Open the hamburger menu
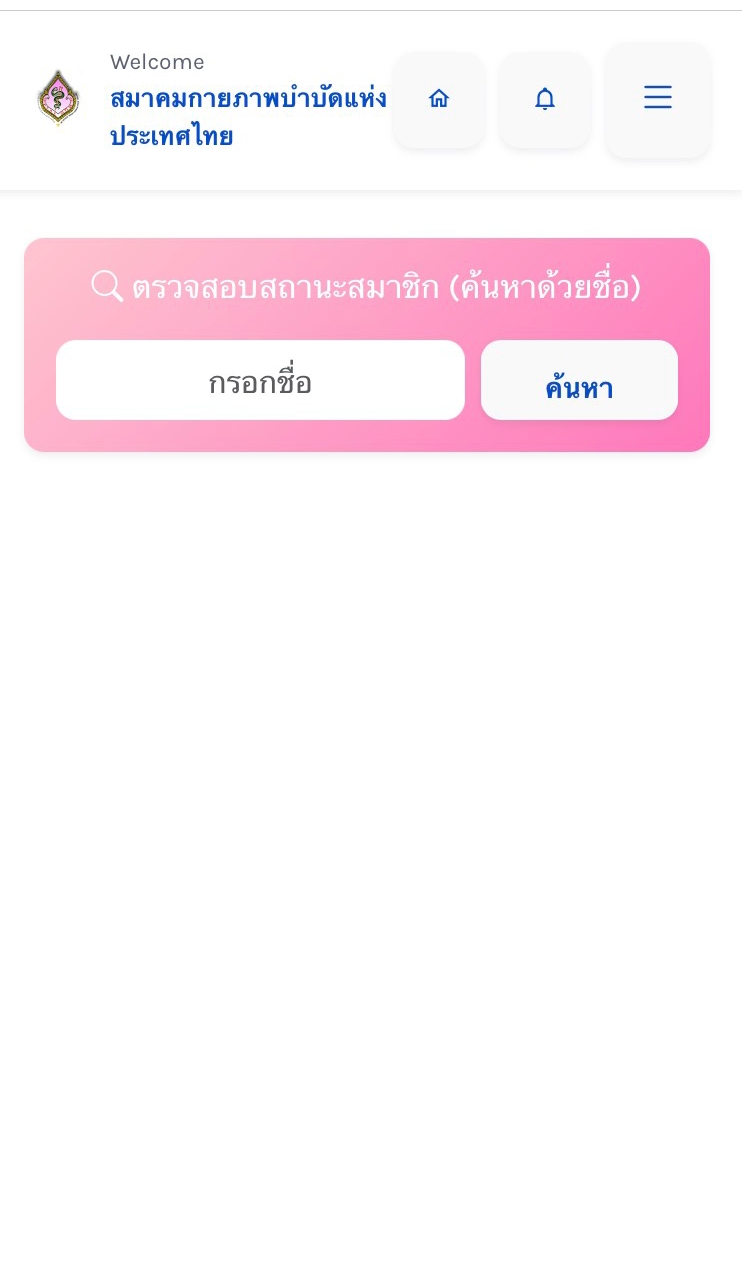This screenshot has height=1270, width=742. (657, 98)
